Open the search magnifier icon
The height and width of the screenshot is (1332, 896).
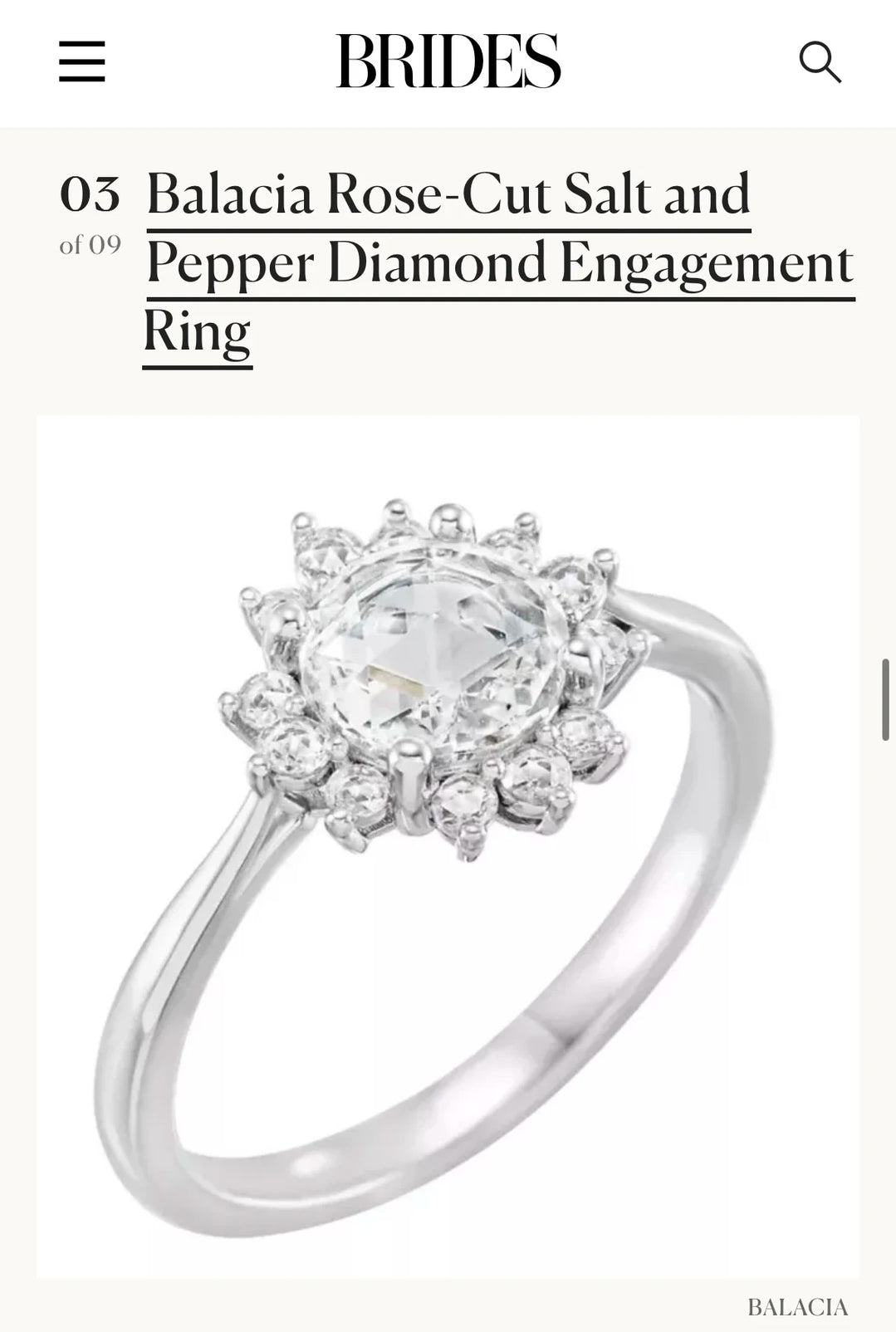pyautogui.click(x=820, y=62)
